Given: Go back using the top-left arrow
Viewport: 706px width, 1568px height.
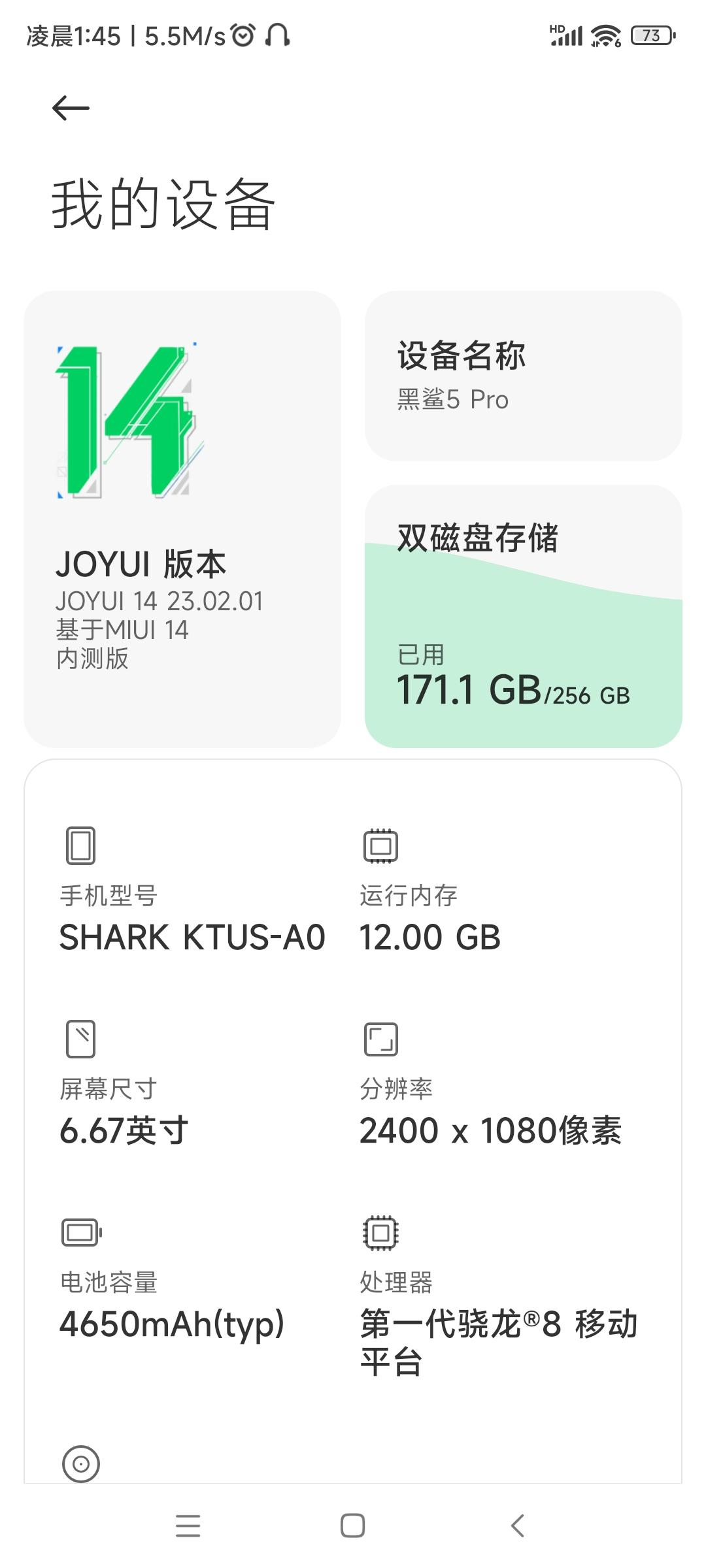Looking at the screenshot, I should 71,108.
